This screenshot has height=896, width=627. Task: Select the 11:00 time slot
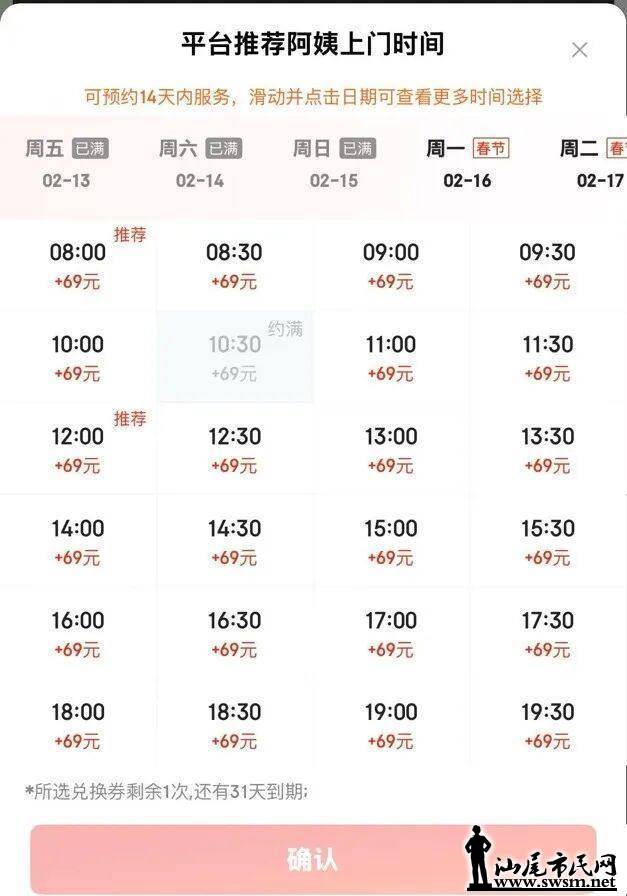pos(390,356)
